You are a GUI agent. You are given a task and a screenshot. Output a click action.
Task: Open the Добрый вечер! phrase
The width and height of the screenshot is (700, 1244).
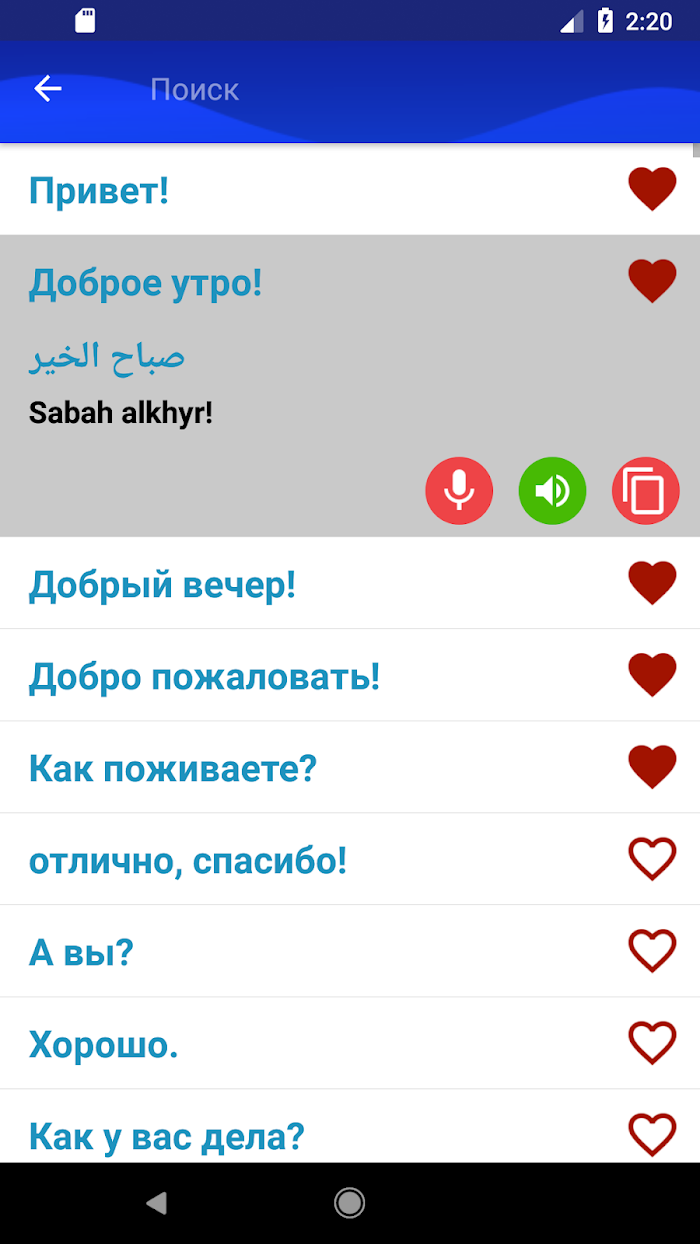[350, 583]
